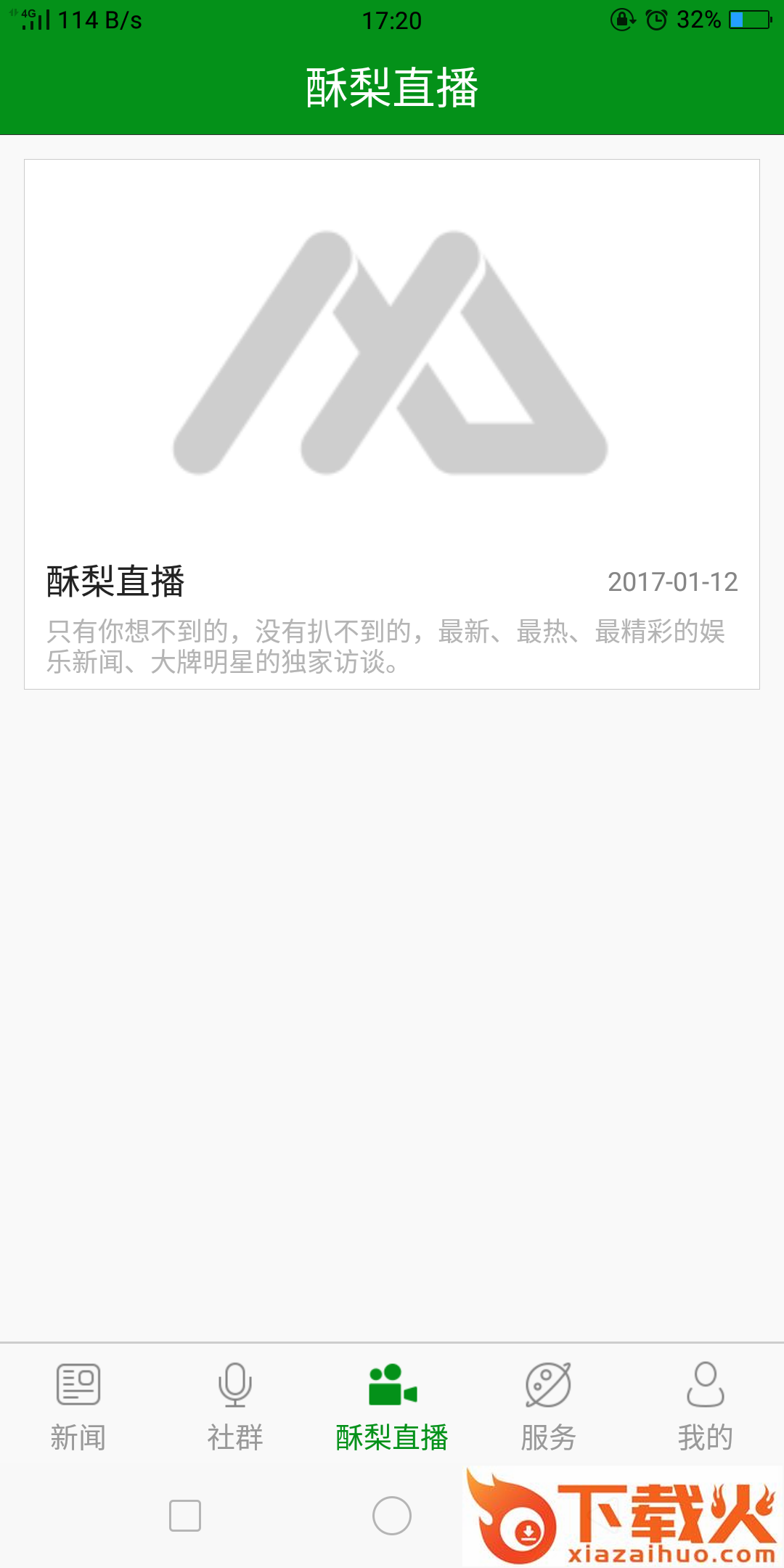Open the 服务 tab
Image resolution: width=784 pixels, height=1568 pixels.
coord(549,1405)
